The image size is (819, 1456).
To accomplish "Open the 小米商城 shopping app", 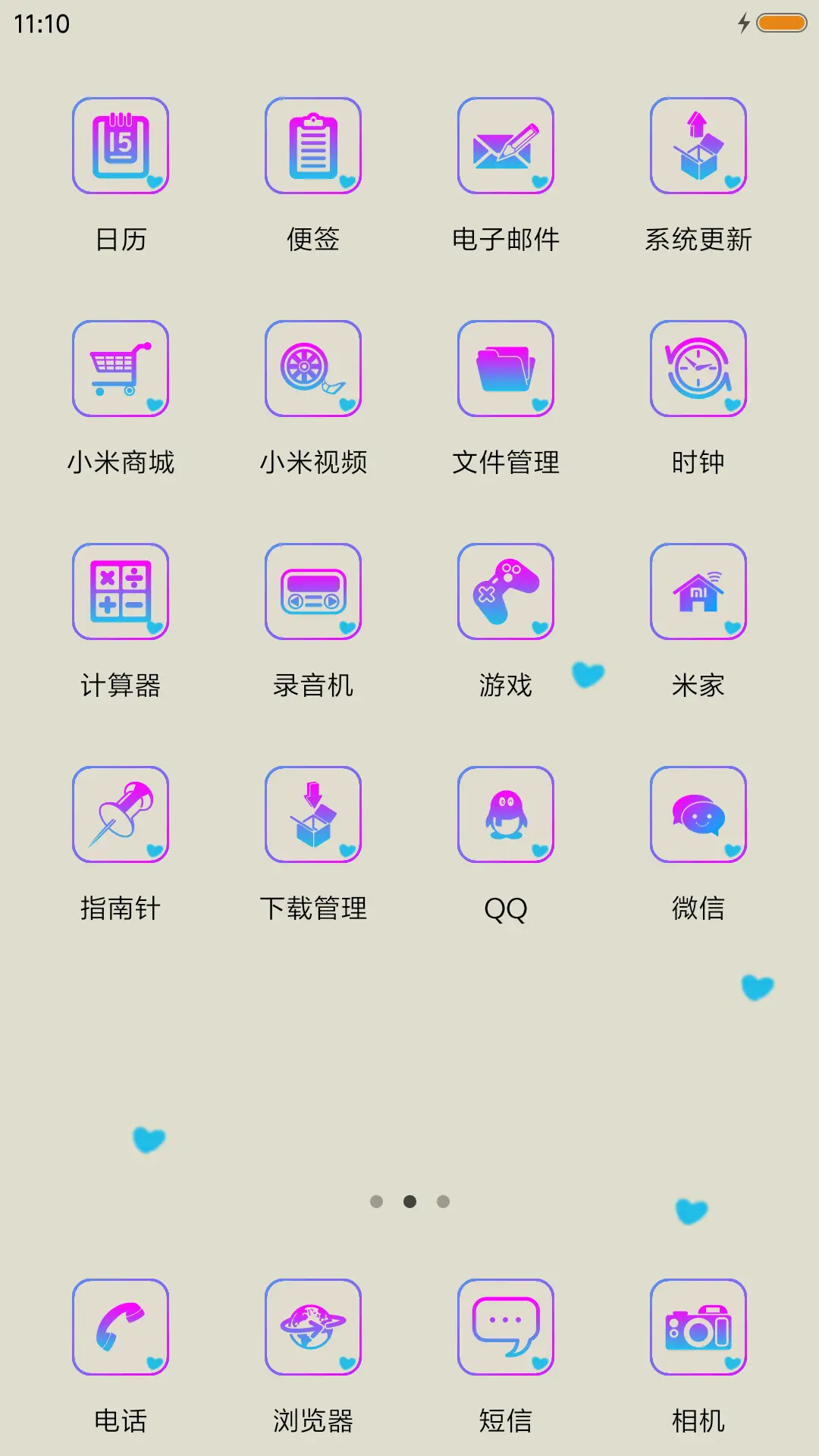I will pyautogui.click(x=120, y=369).
